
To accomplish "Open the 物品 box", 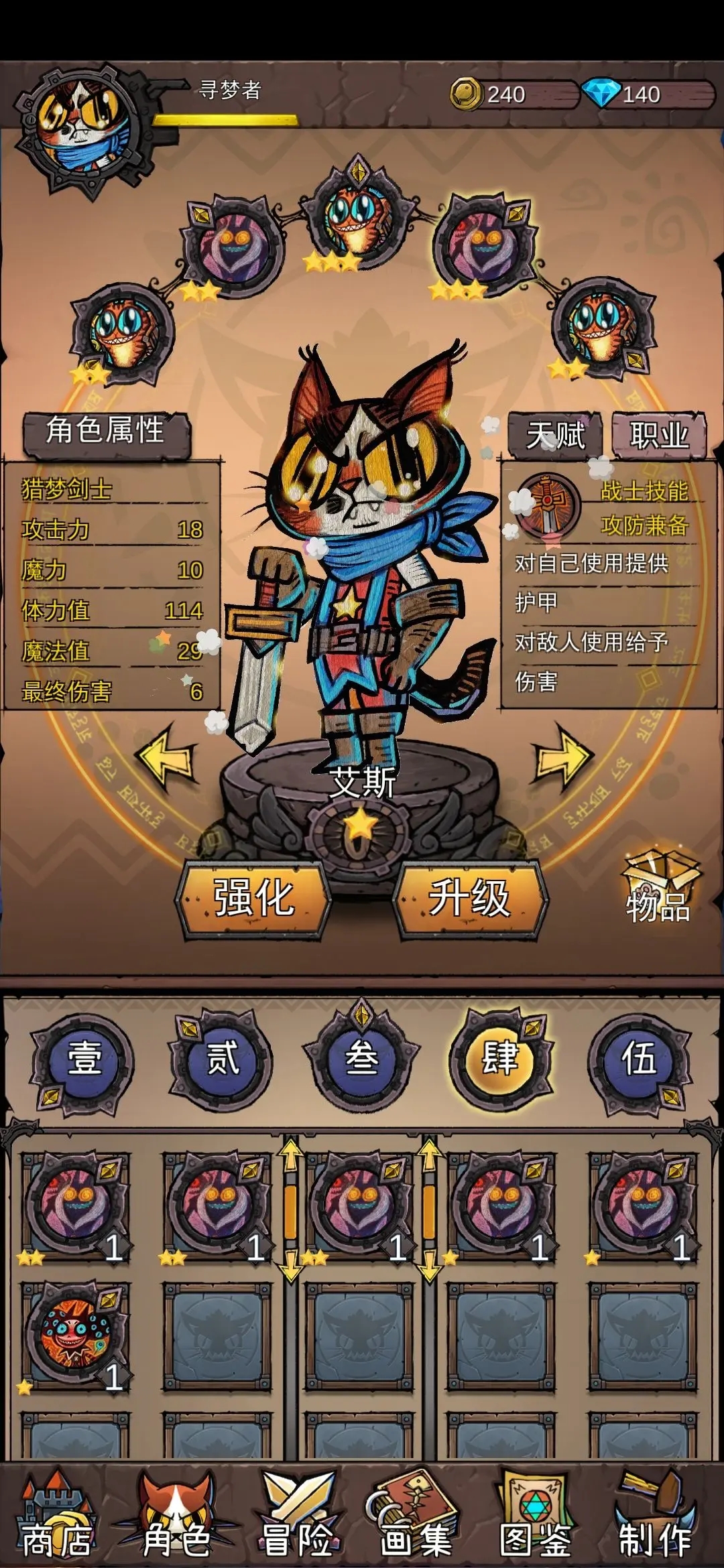I will tap(659, 887).
